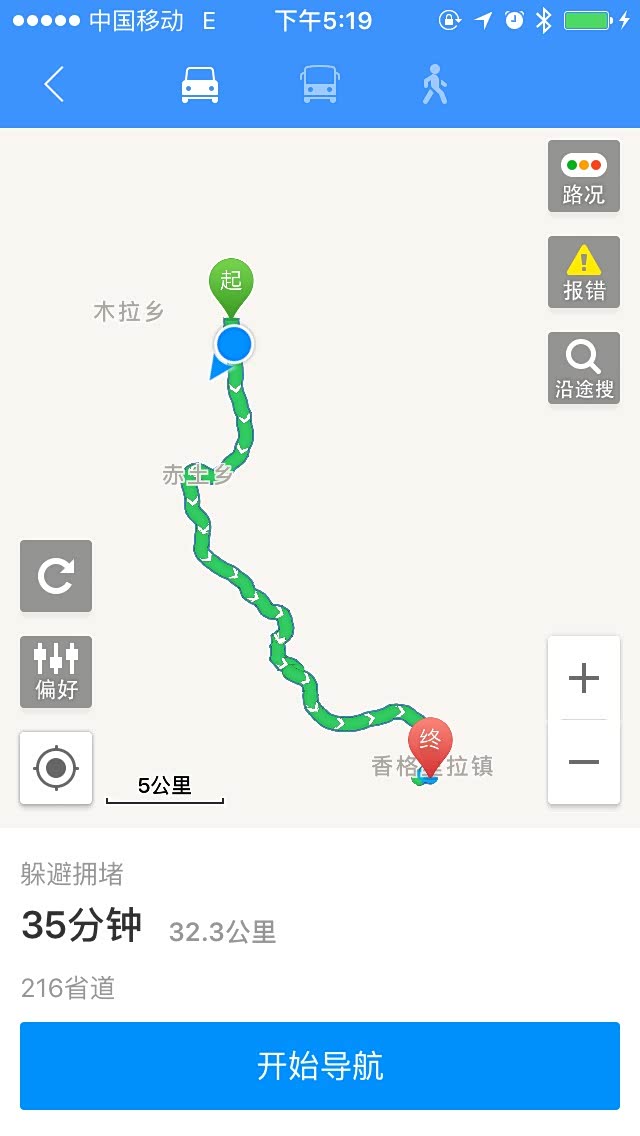Toggle the 路况 traffic layer
This screenshot has width=640, height=1136.
point(584,176)
